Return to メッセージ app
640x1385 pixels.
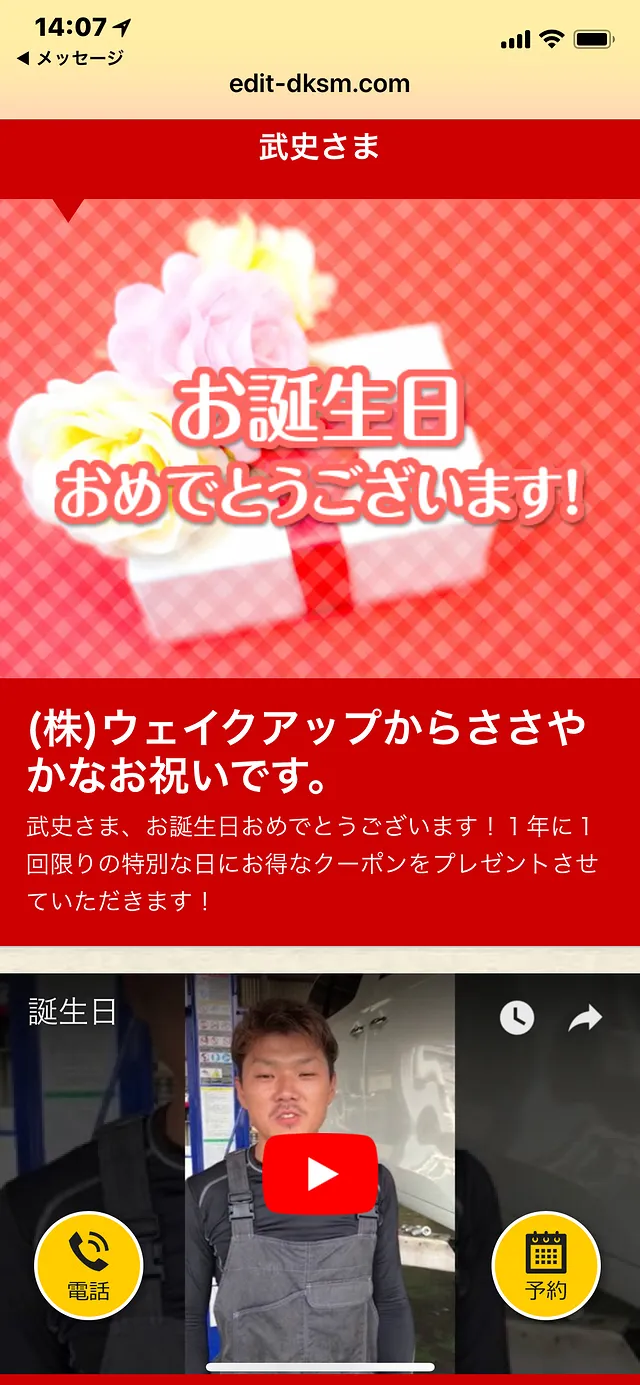click(70, 58)
